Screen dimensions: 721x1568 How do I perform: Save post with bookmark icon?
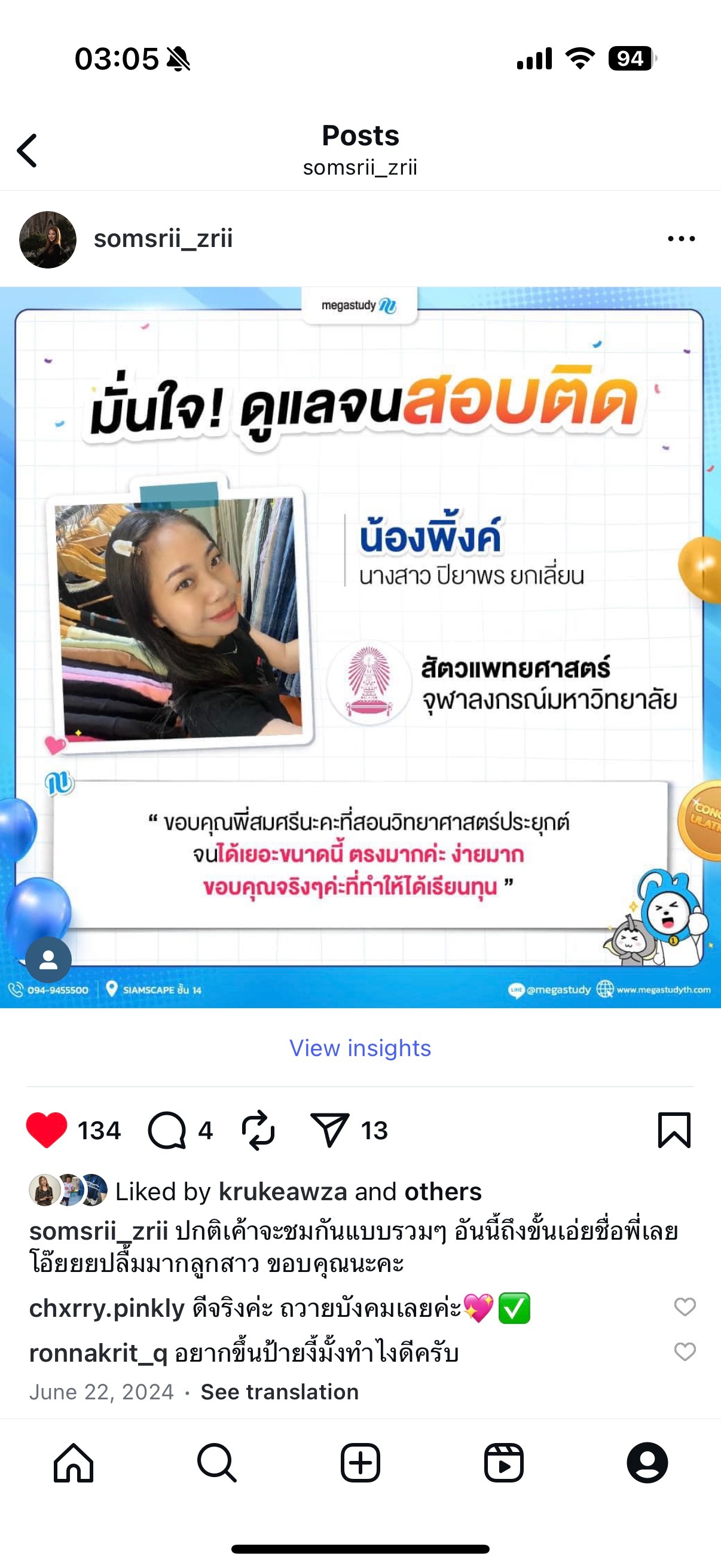click(x=674, y=1130)
